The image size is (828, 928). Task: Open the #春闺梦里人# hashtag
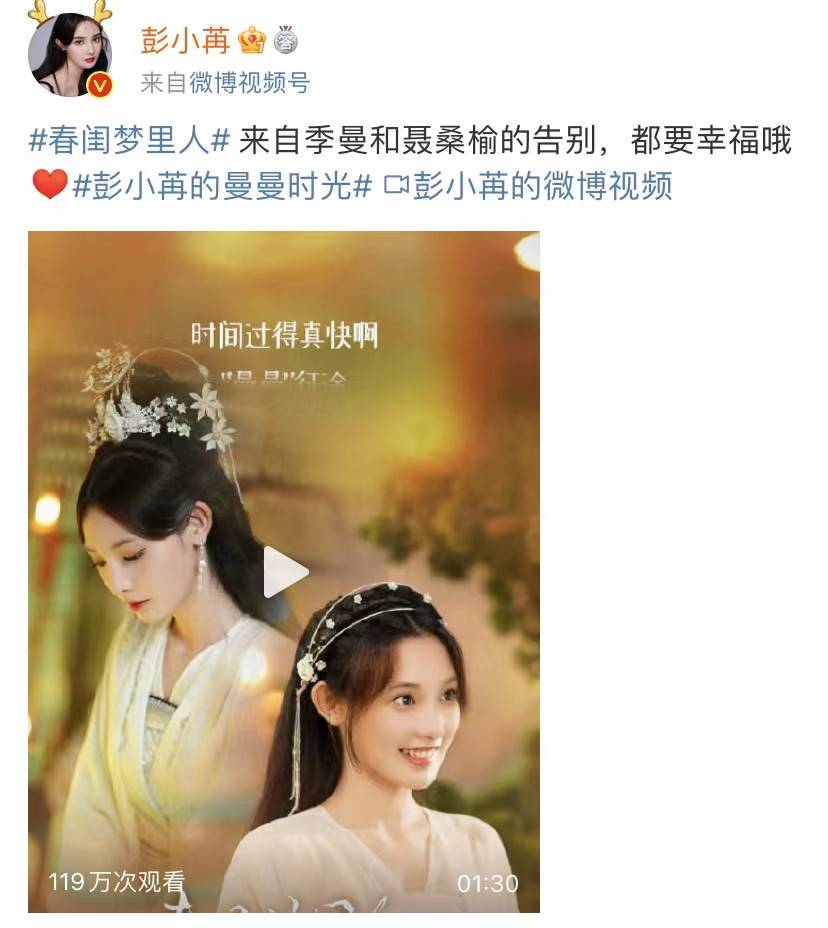(x=130, y=141)
